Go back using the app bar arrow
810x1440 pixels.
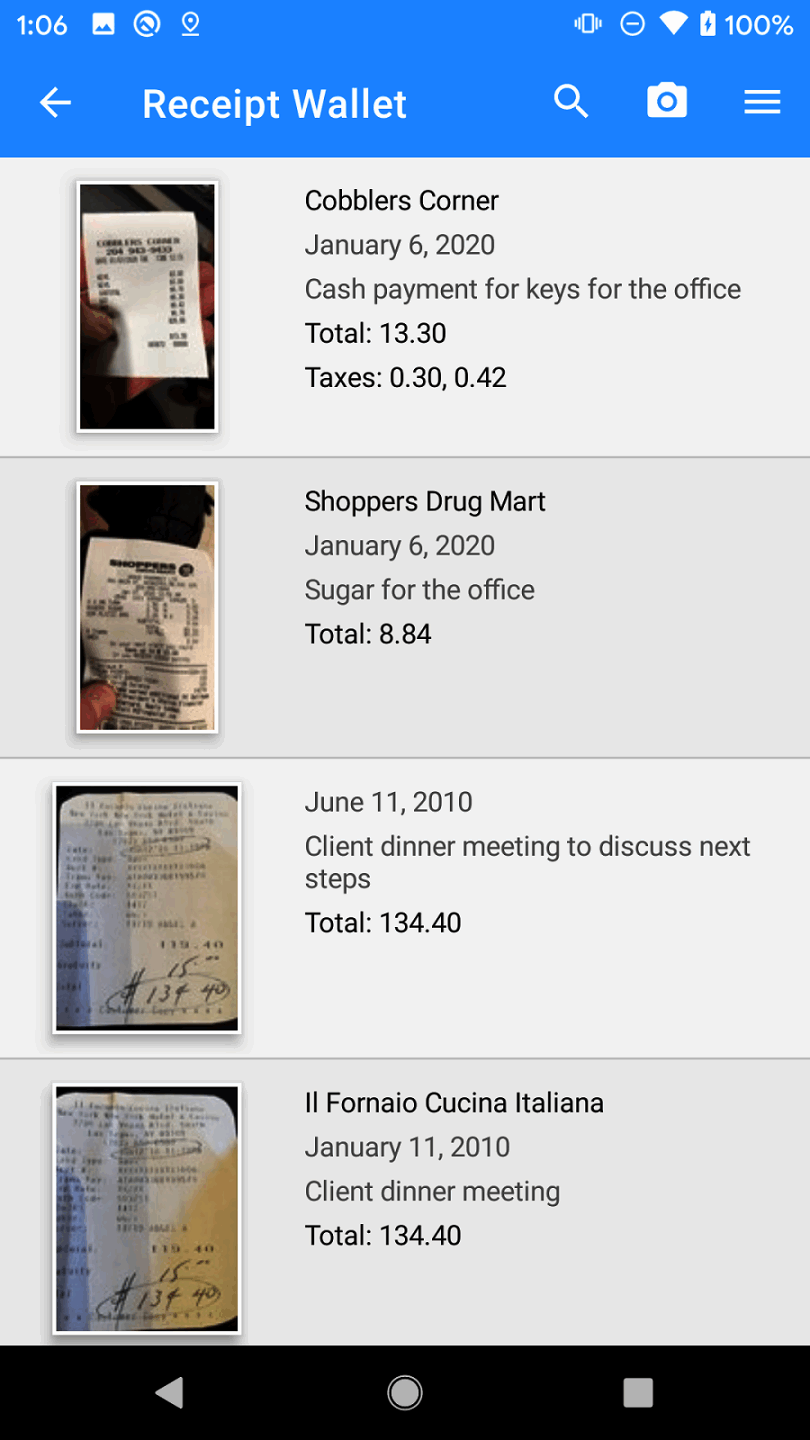click(x=55, y=103)
